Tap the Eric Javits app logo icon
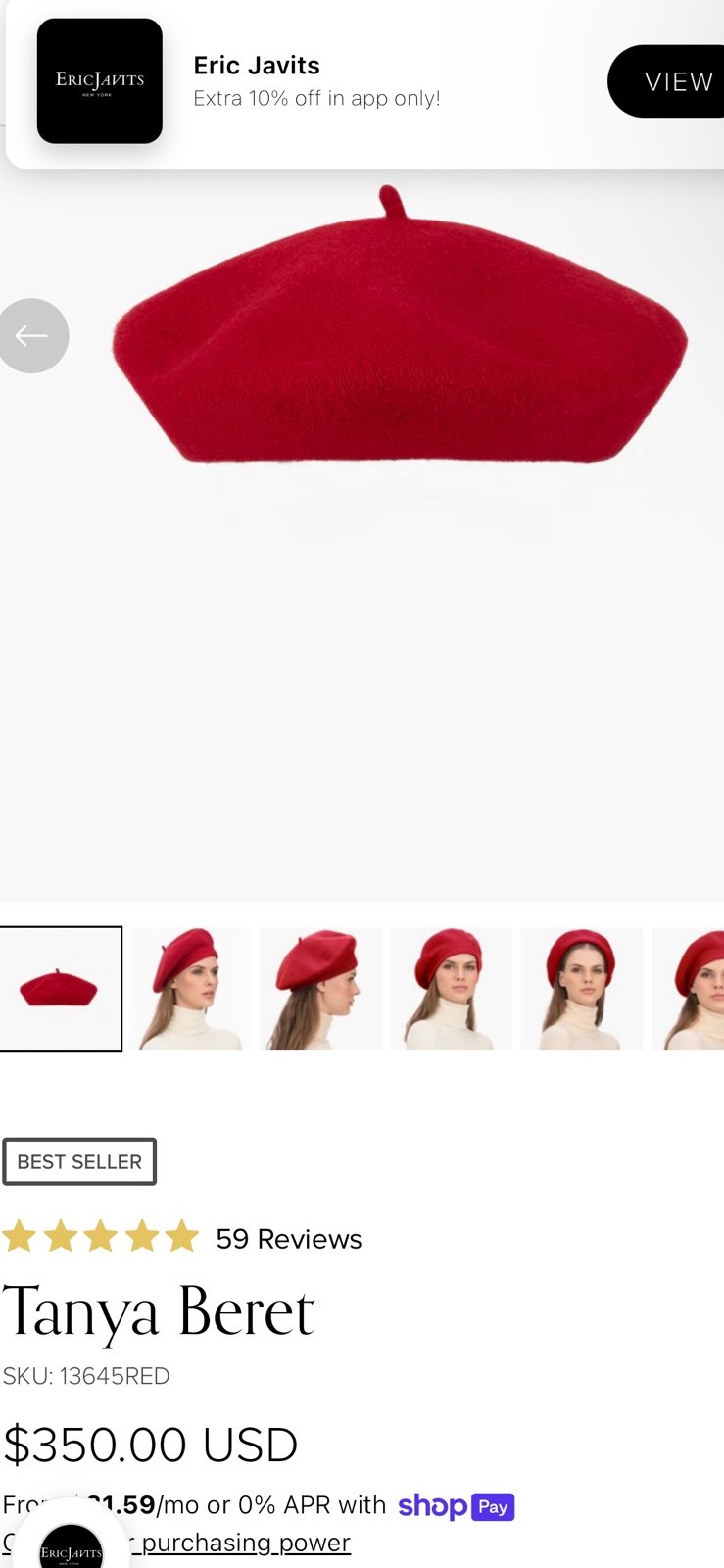 pos(98,81)
